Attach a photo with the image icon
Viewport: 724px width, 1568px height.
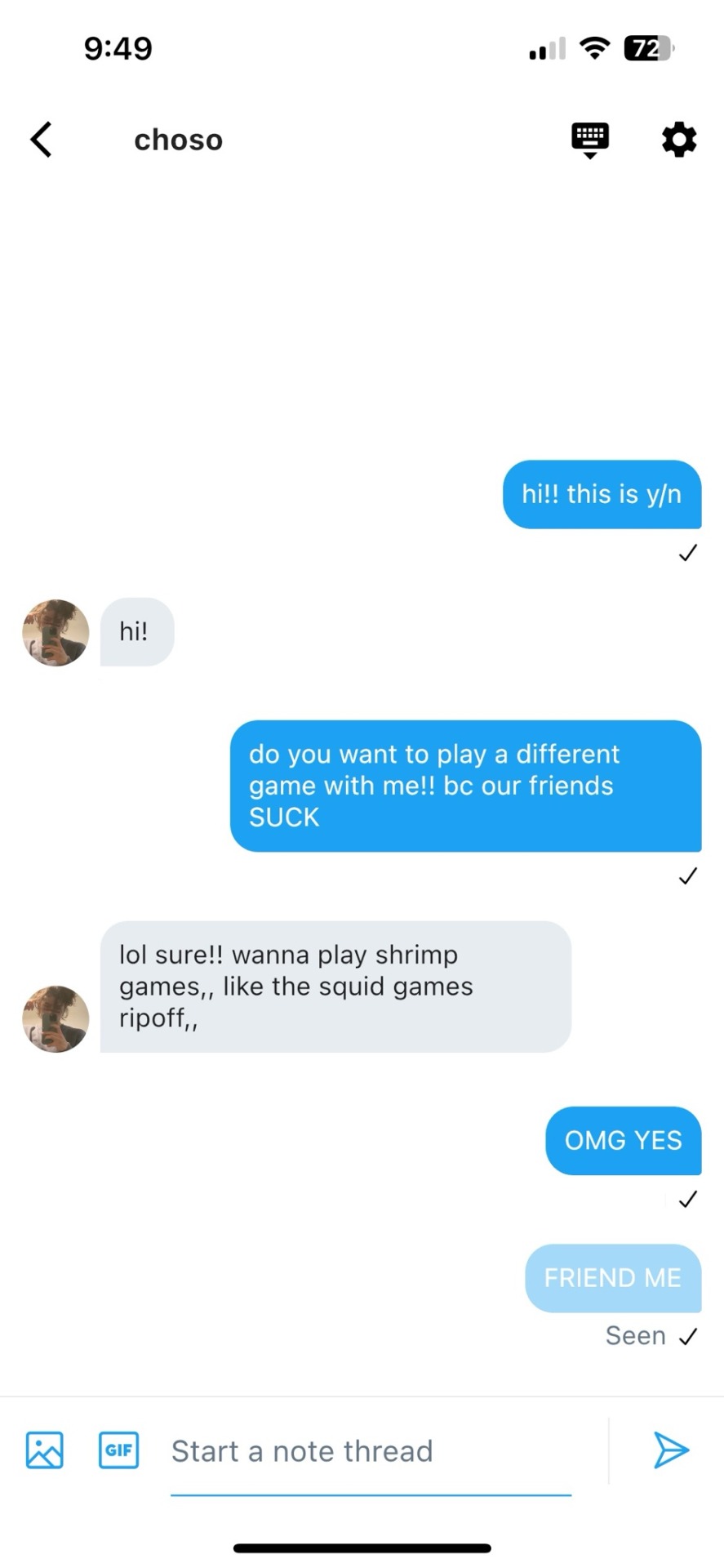coord(45,1450)
